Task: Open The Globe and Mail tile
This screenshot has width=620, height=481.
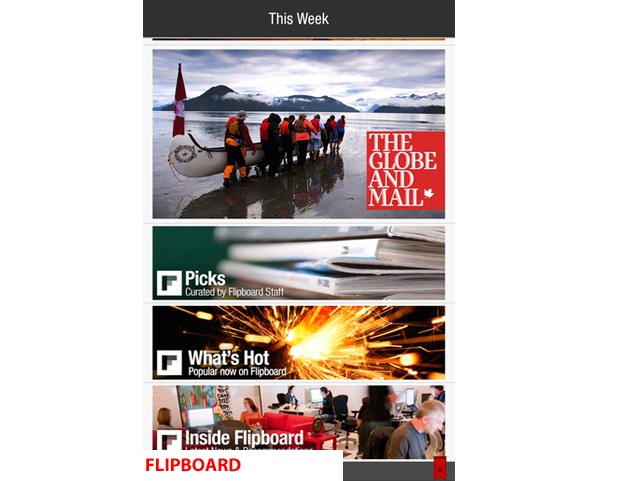Action: click(298, 133)
